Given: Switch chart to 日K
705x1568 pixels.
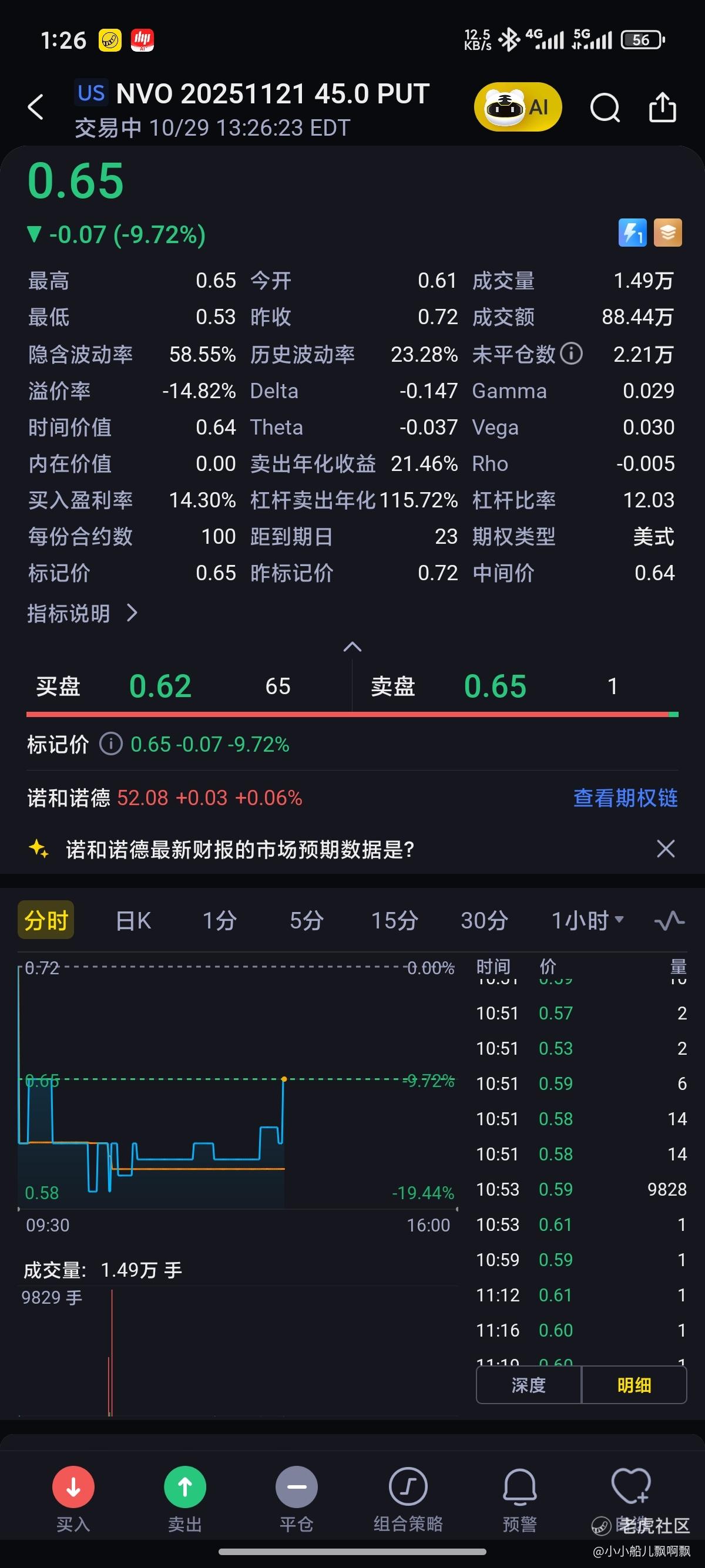Looking at the screenshot, I should click(133, 920).
